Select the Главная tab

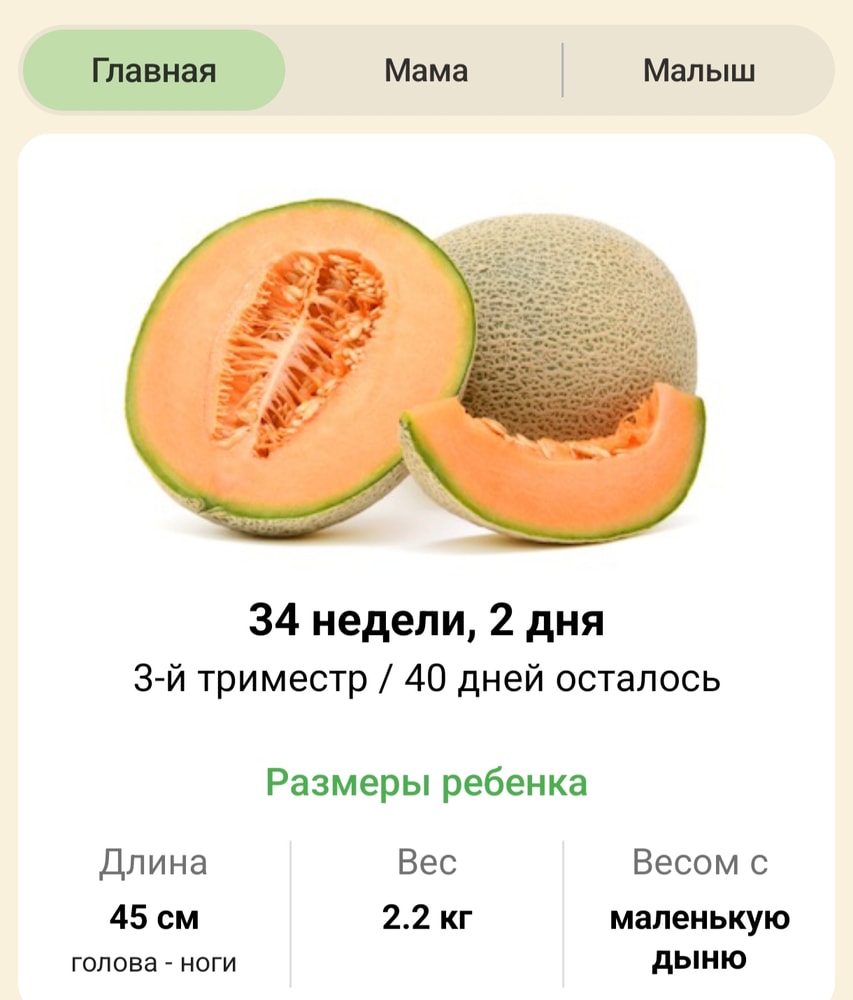click(154, 71)
